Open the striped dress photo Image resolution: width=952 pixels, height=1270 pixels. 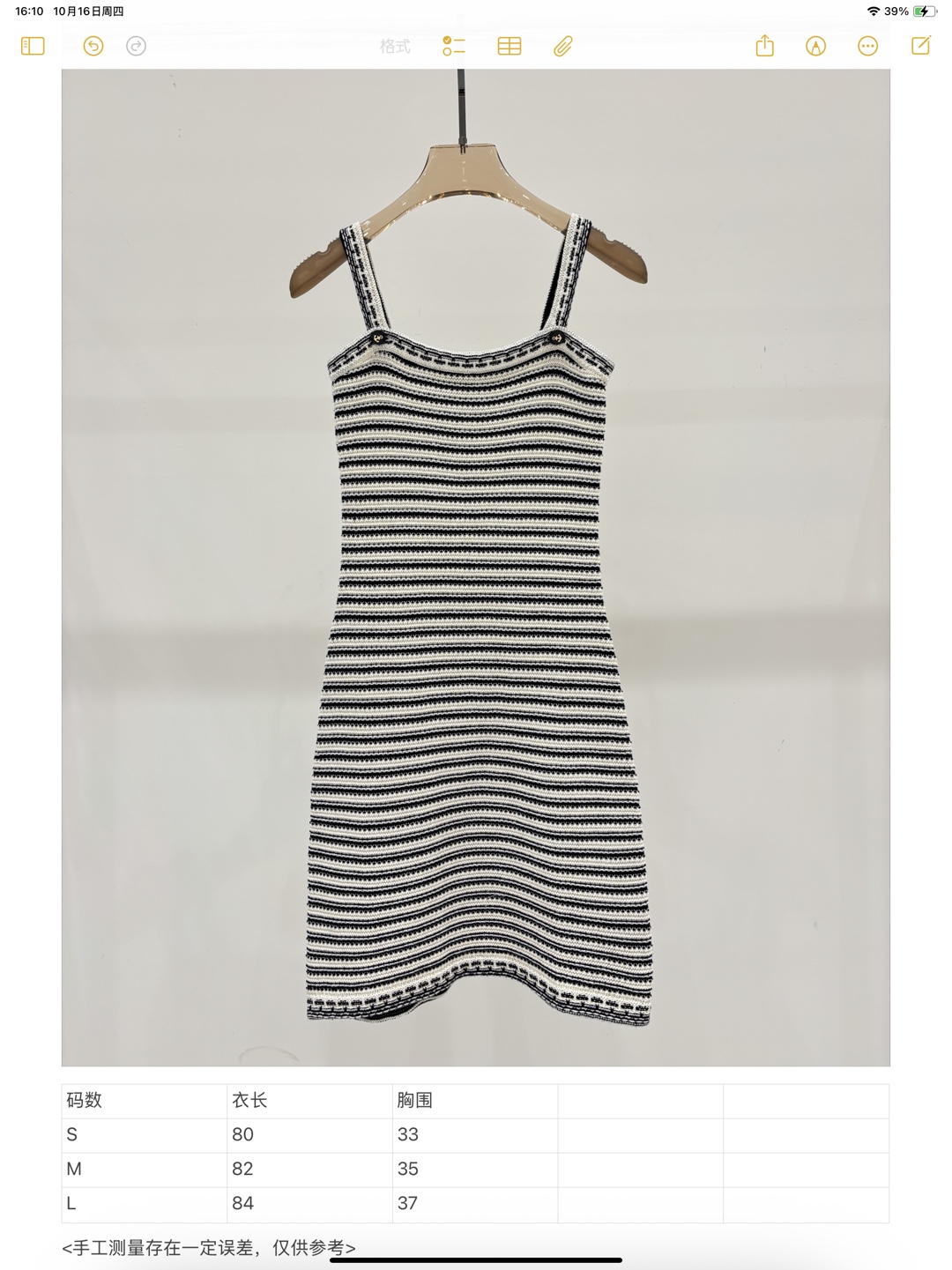click(476, 568)
